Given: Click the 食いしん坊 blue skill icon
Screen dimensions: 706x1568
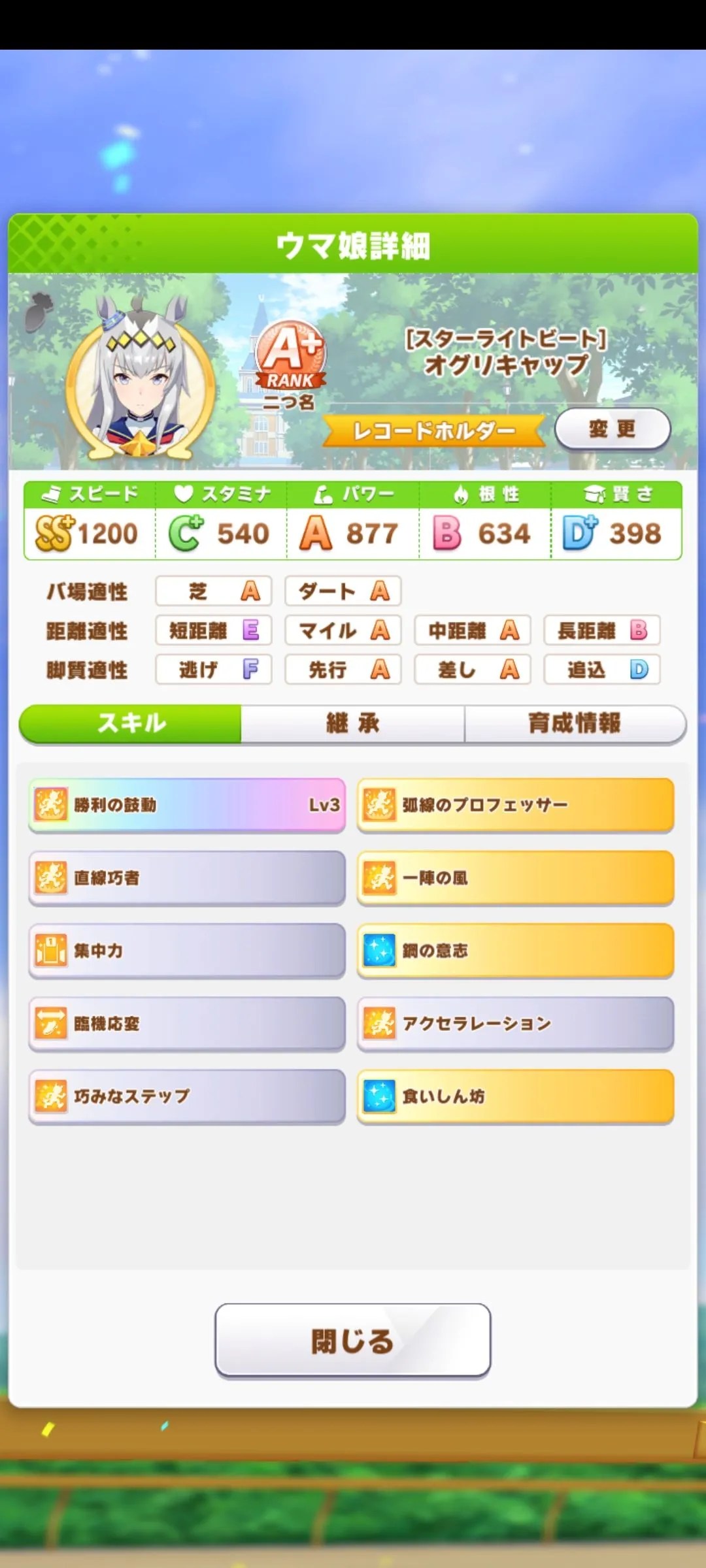Looking at the screenshot, I should [379, 1097].
